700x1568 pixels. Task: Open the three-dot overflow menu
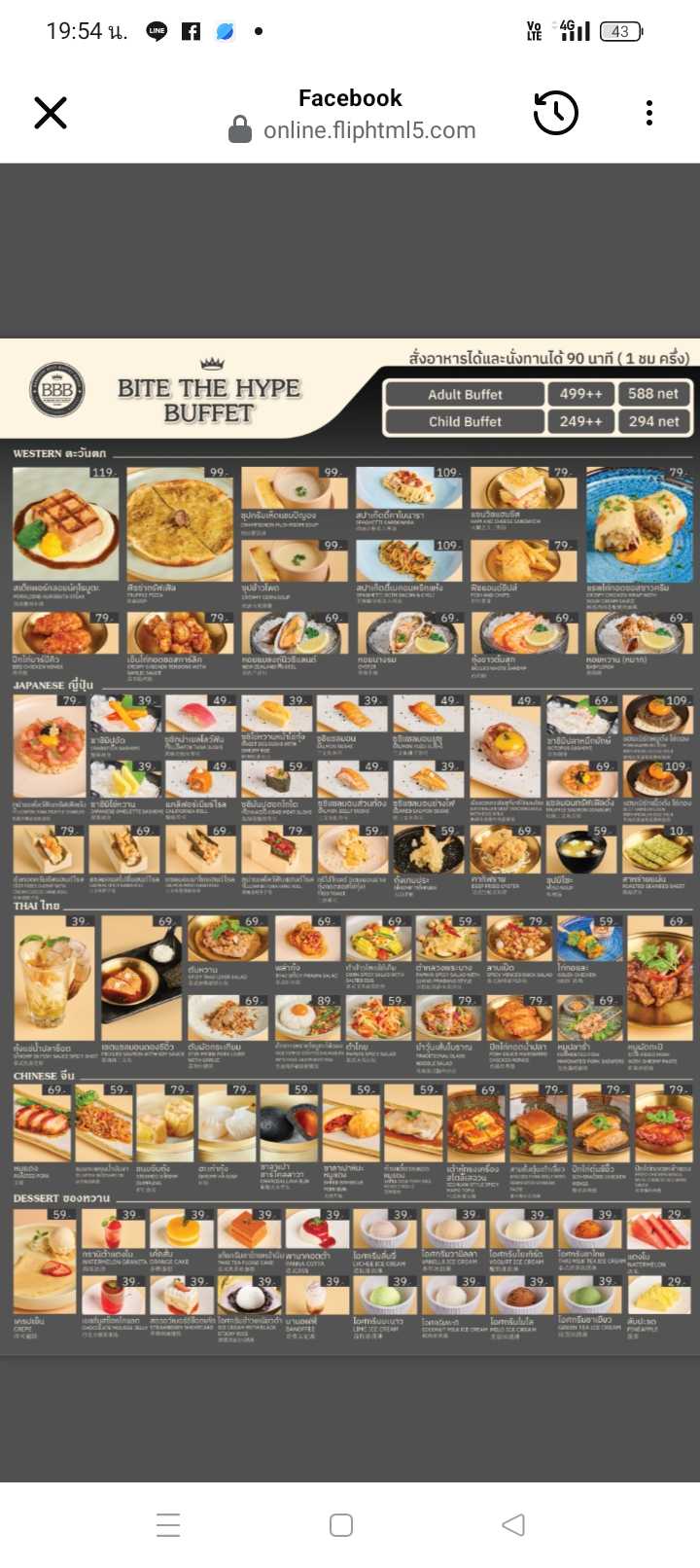click(x=648, y=113)
